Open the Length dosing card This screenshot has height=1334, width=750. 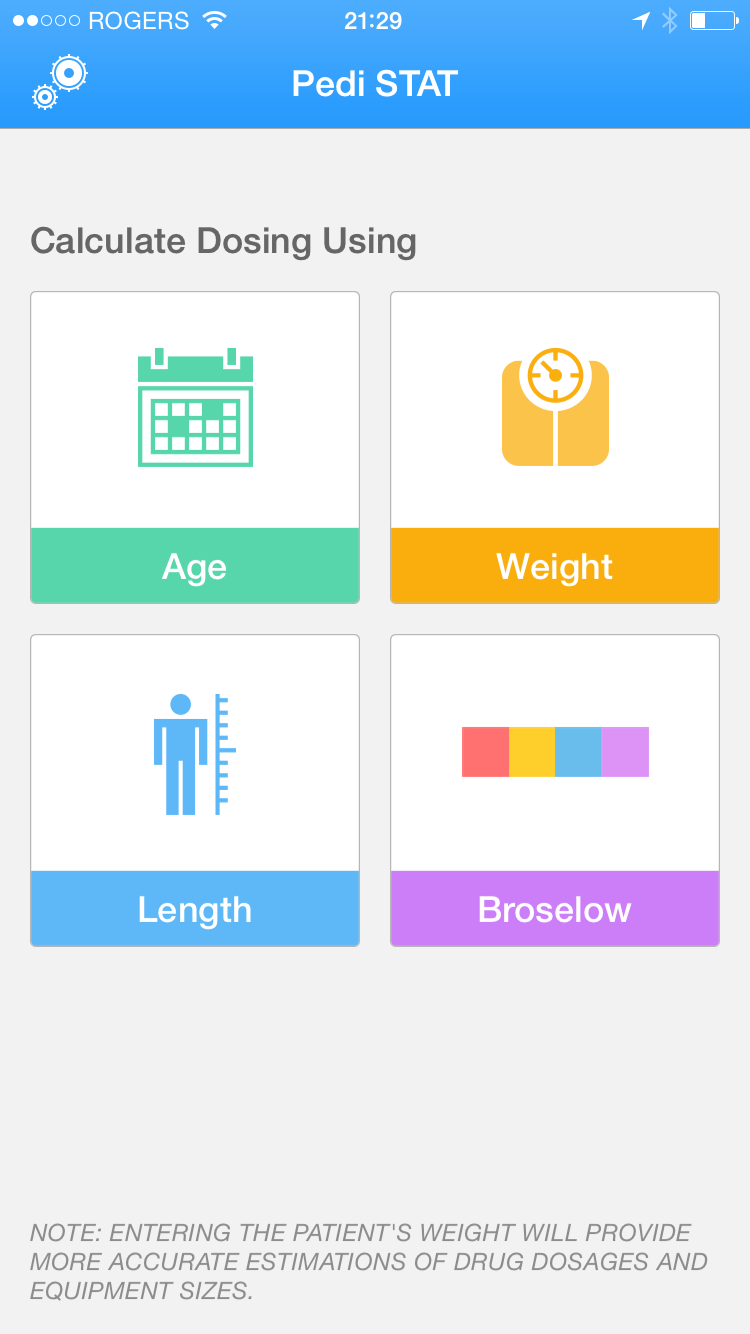point(195,790)
